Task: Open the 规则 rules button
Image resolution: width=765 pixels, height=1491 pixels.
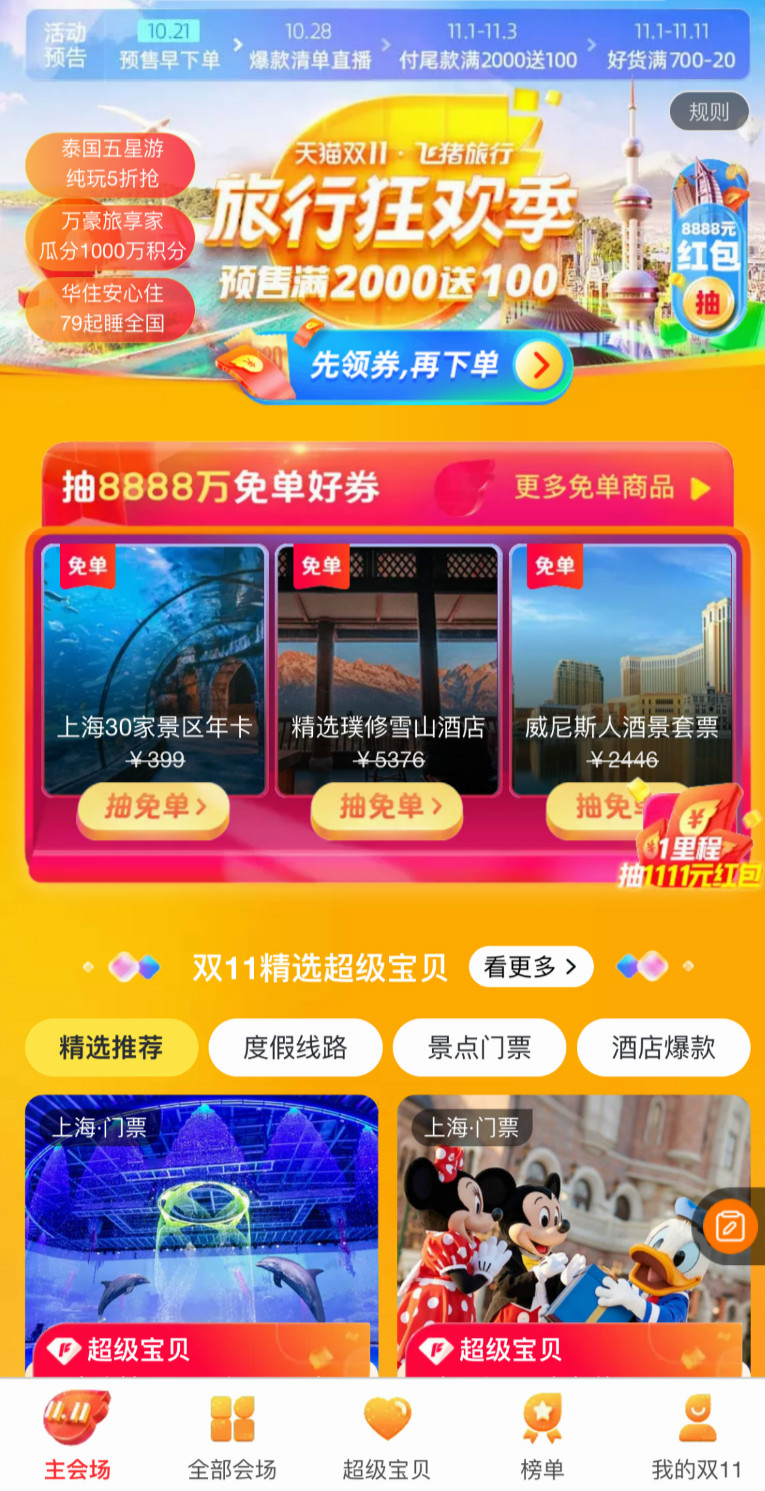Action: (x=708, y=112)
